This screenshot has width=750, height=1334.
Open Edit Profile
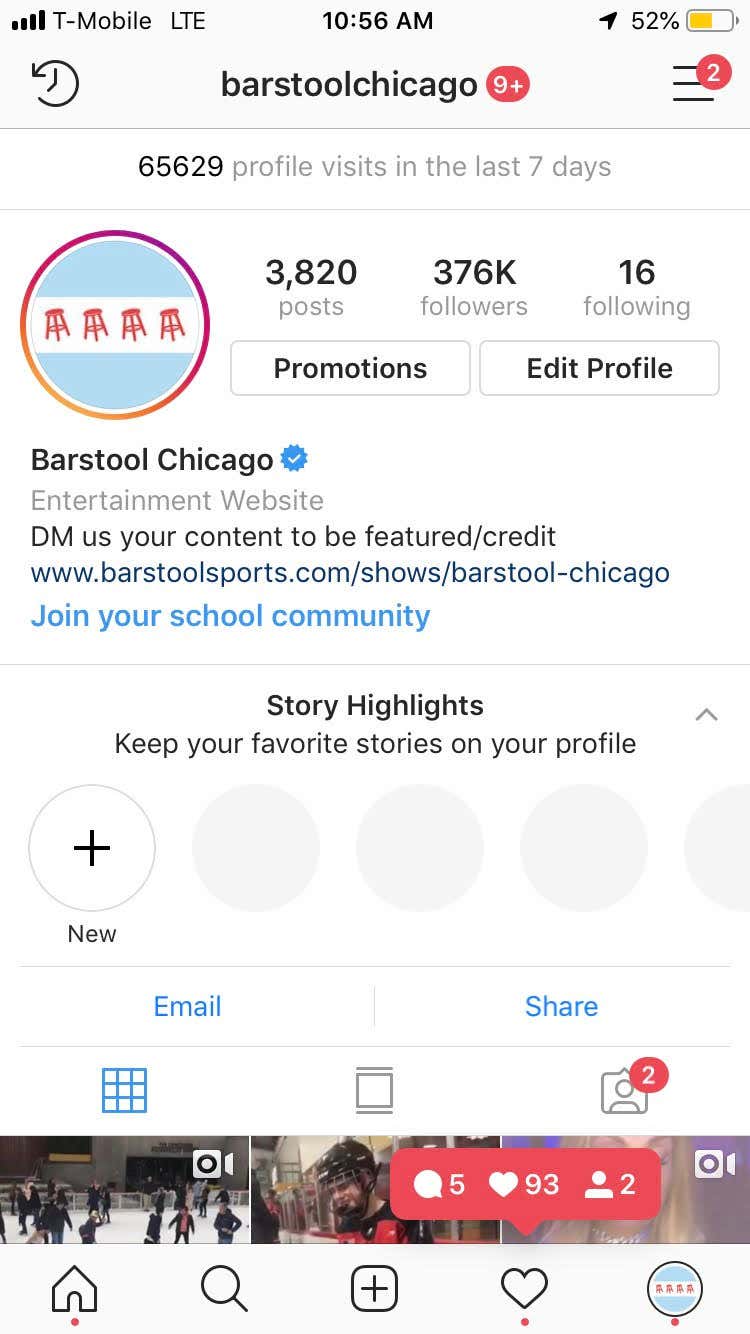(599, 368)
